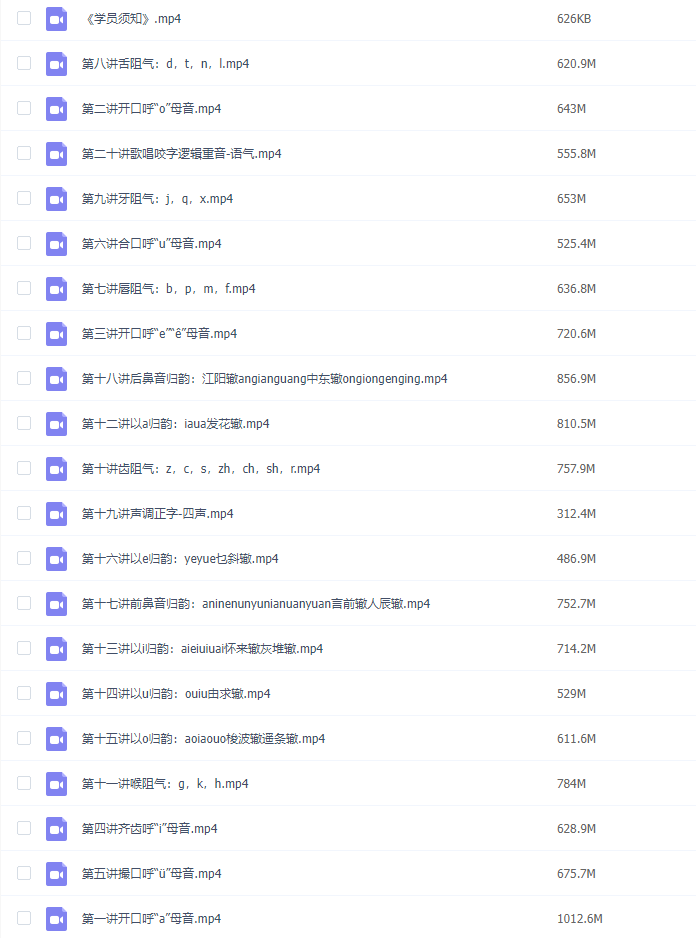The image size is (696, 938).
Task: Tick the checkbox for 第二十讲歌唱咬字逻辑重音
Action: [x=24, y=153]
